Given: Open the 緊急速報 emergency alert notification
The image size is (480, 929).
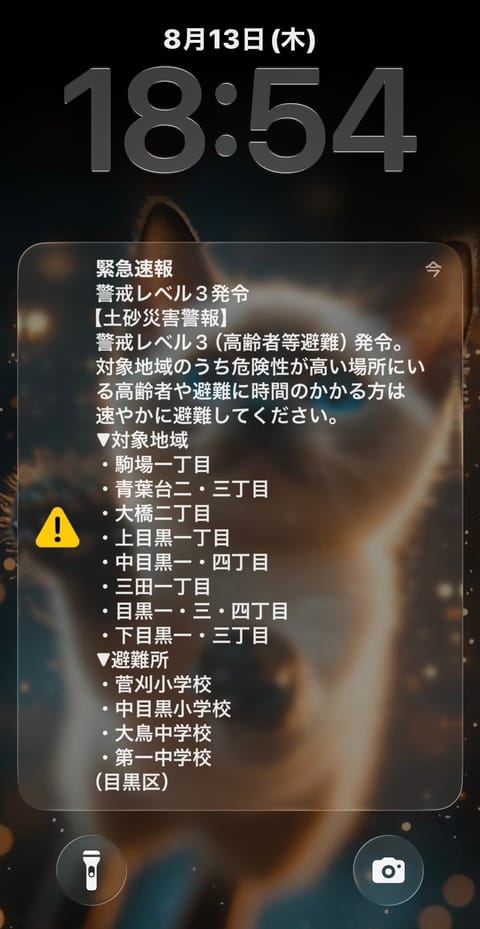Looking at the screenshot, I should pos(240,526).
